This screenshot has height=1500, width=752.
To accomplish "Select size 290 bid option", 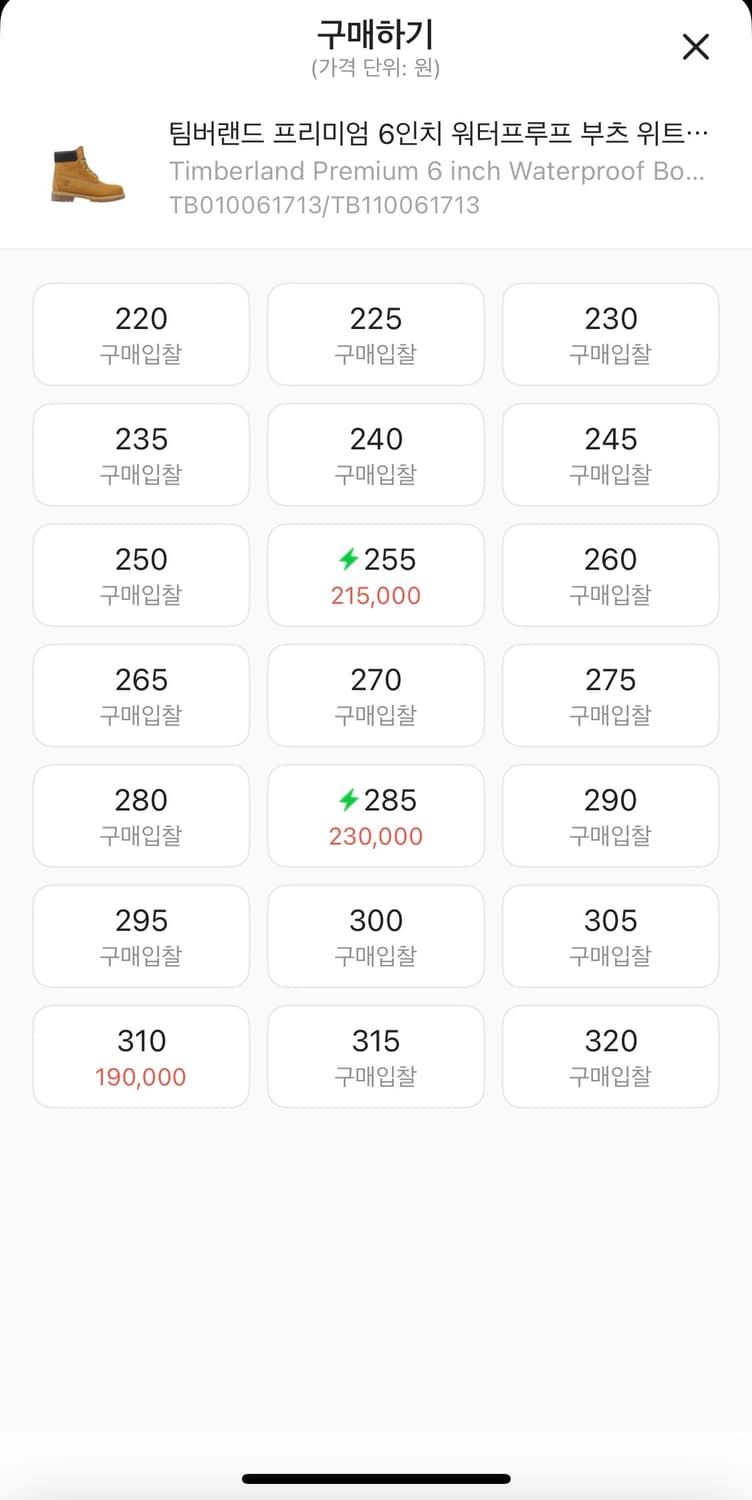I will (610, 815).
